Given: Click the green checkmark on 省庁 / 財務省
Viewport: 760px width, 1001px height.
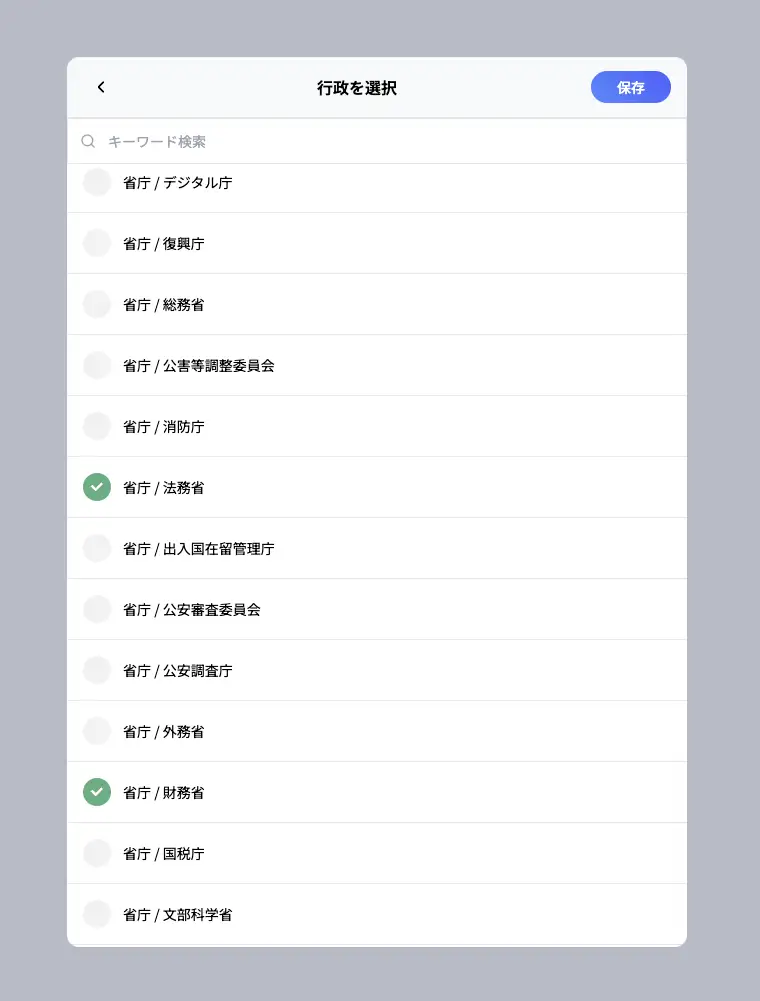Looking at the screenshot, I should point(96,792).
